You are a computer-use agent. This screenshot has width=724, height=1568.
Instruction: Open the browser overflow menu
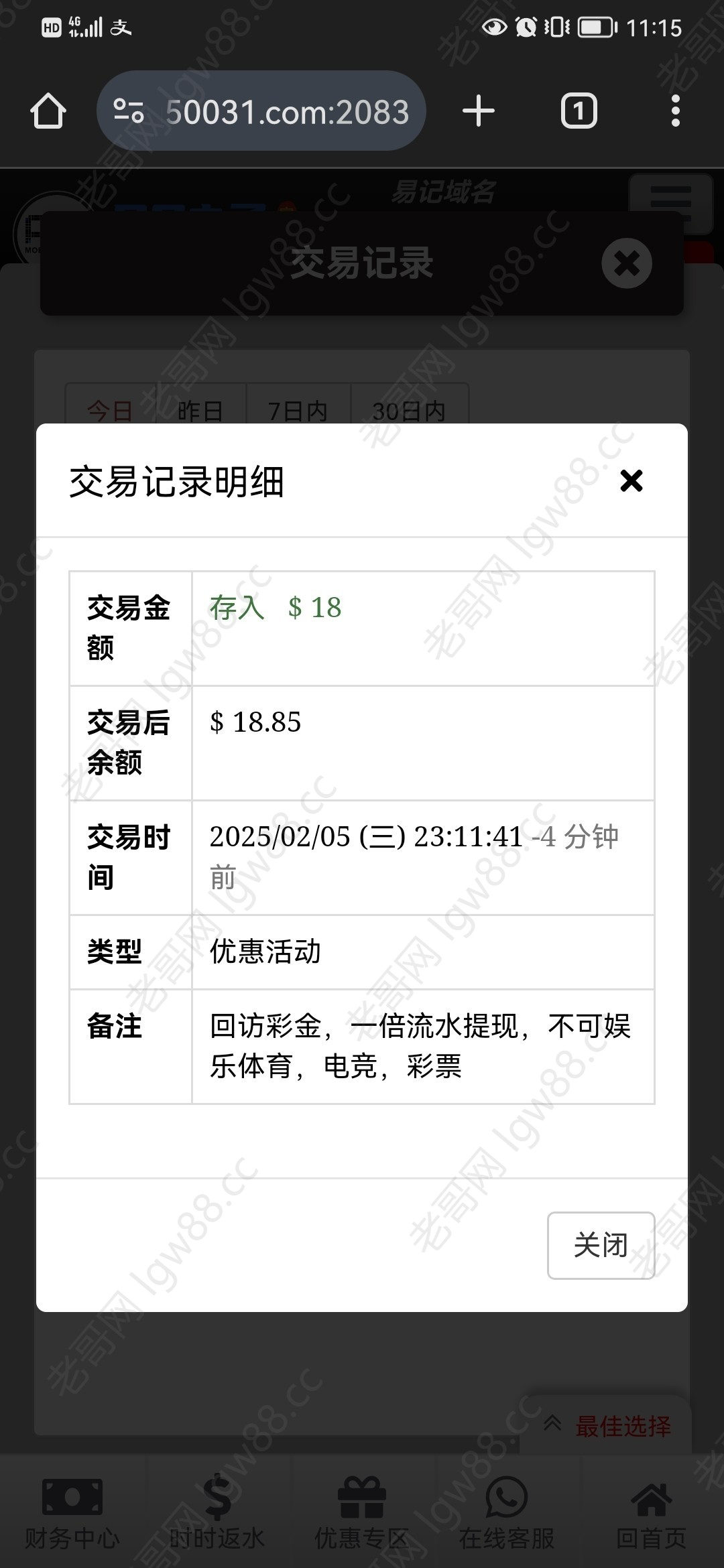pos(675,111)
